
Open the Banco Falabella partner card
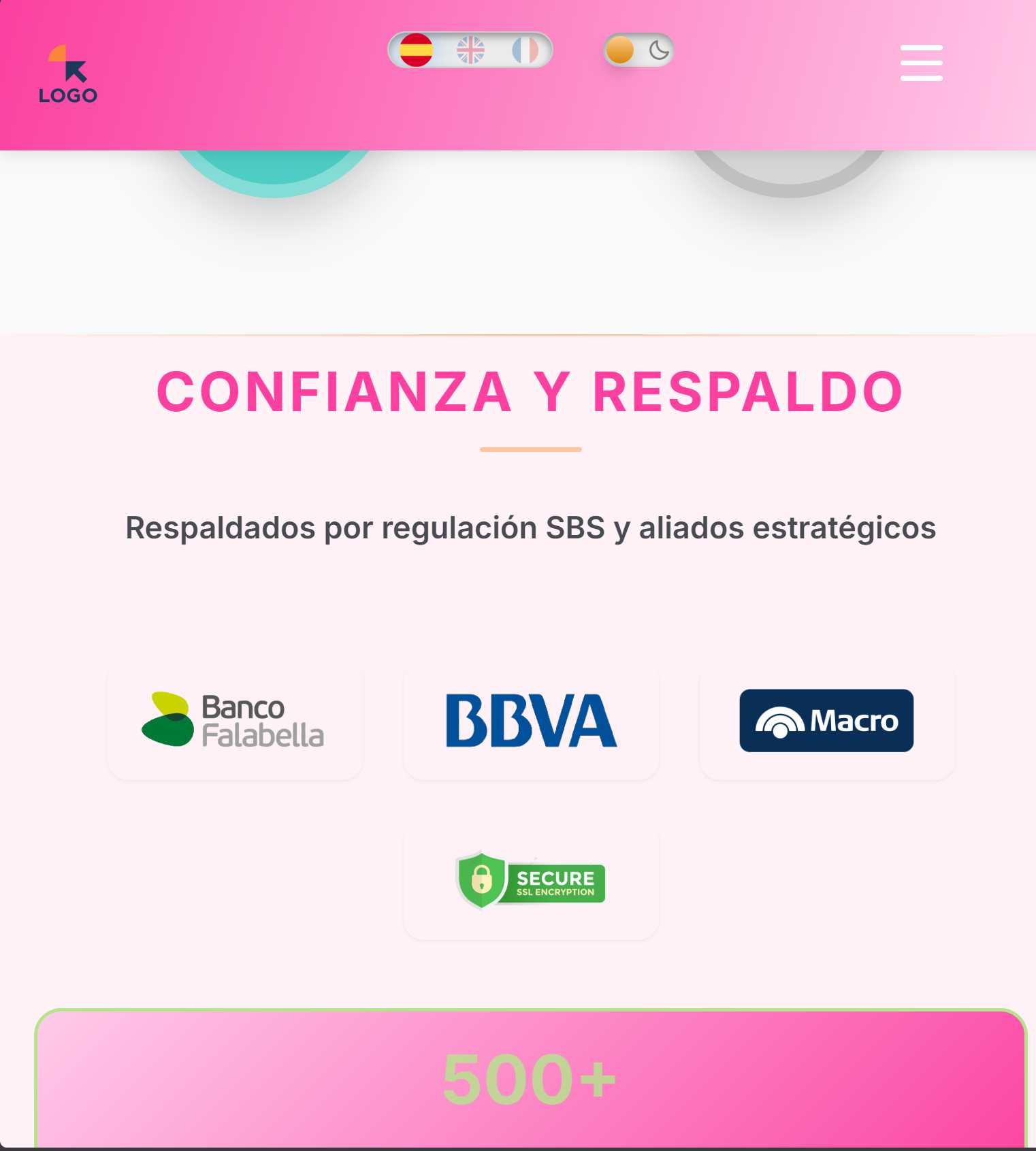[x=235, y=720]
